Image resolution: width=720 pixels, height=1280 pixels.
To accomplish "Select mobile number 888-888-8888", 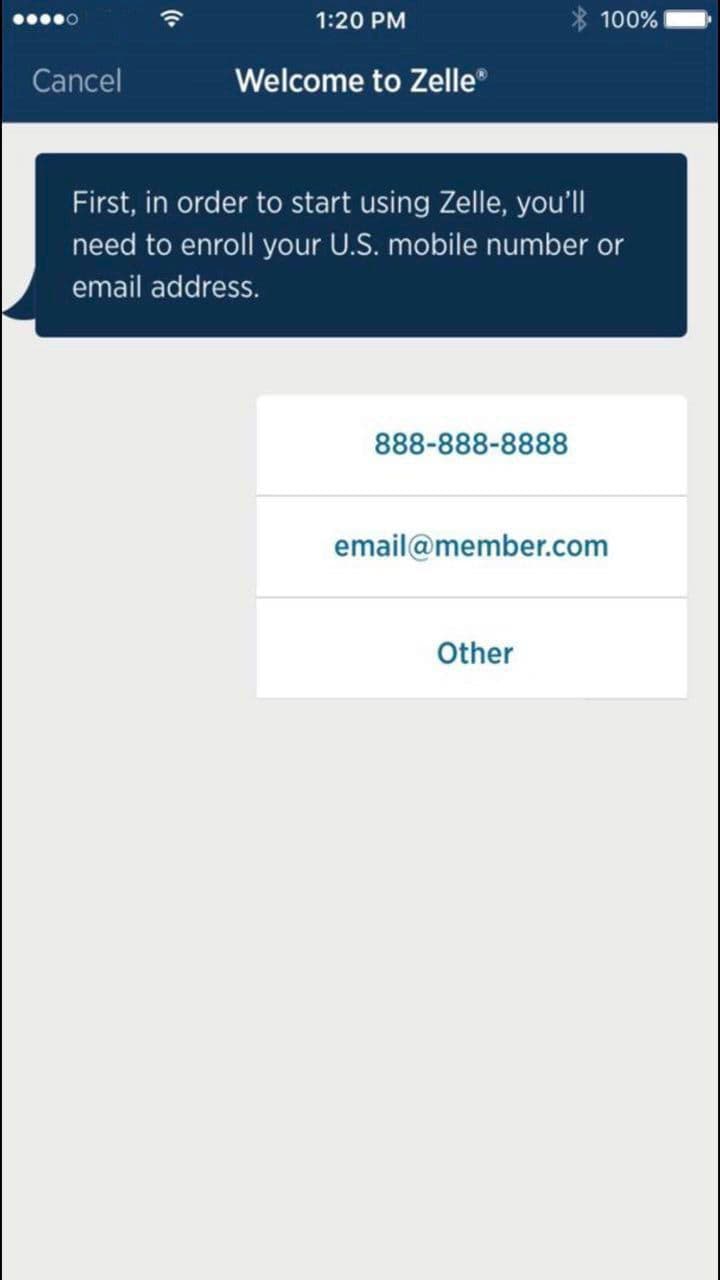I will point(471,444).
